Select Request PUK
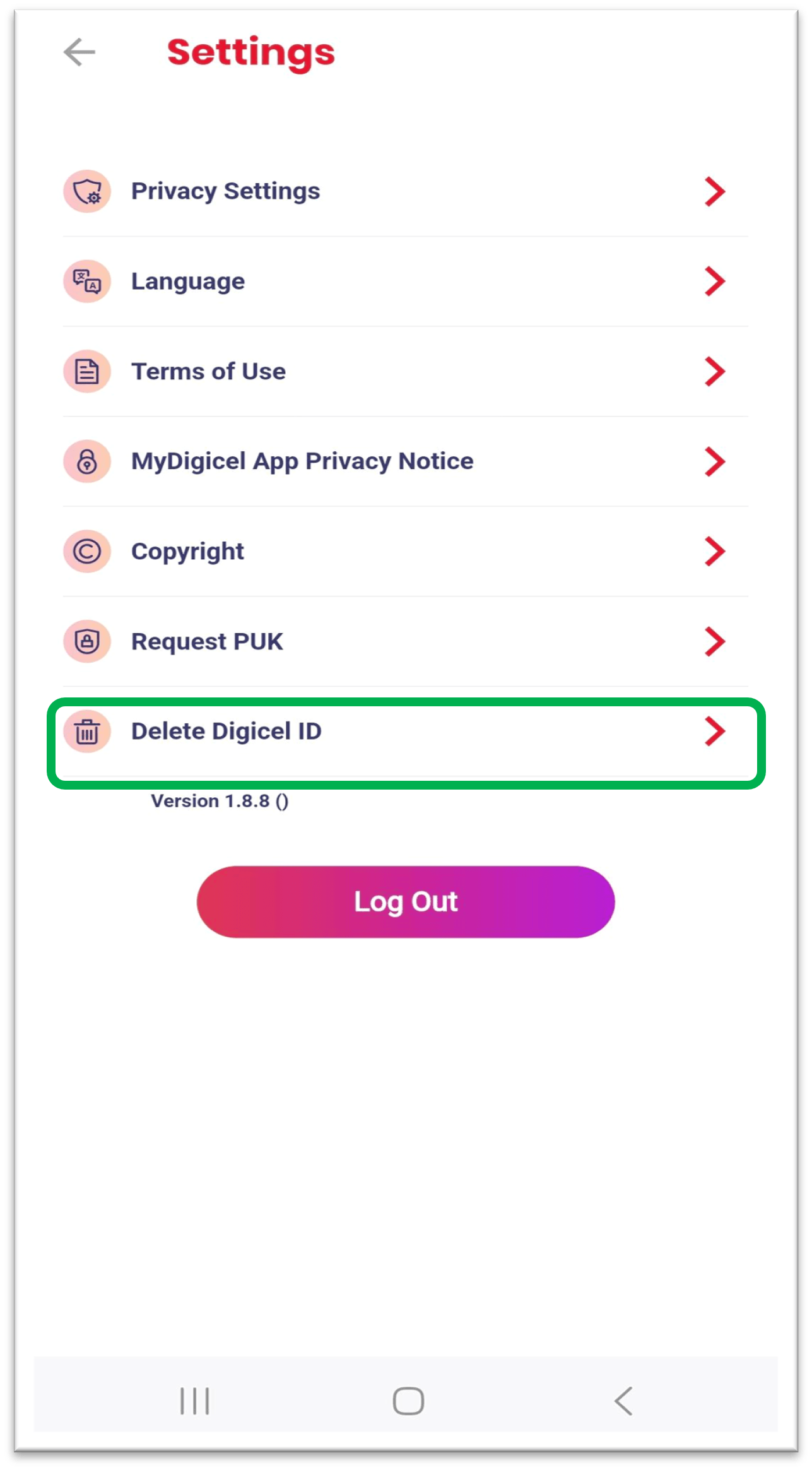This screenshot has width=812, height=1470. 207,641
